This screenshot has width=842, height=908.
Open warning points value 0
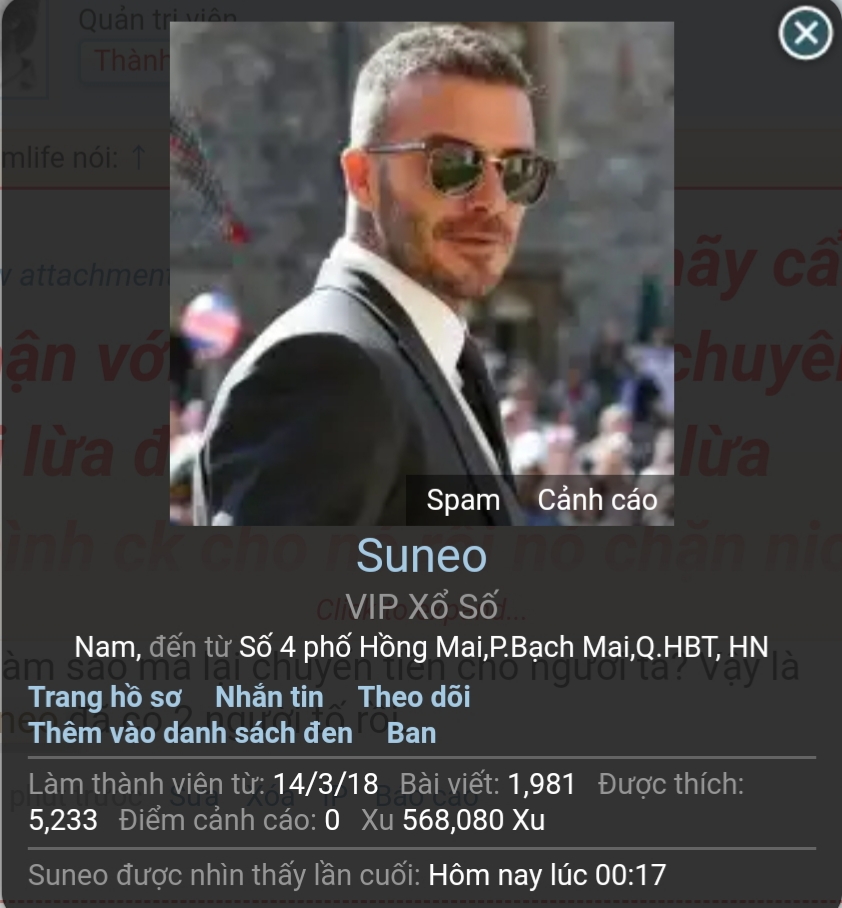[x=331, y=821]
